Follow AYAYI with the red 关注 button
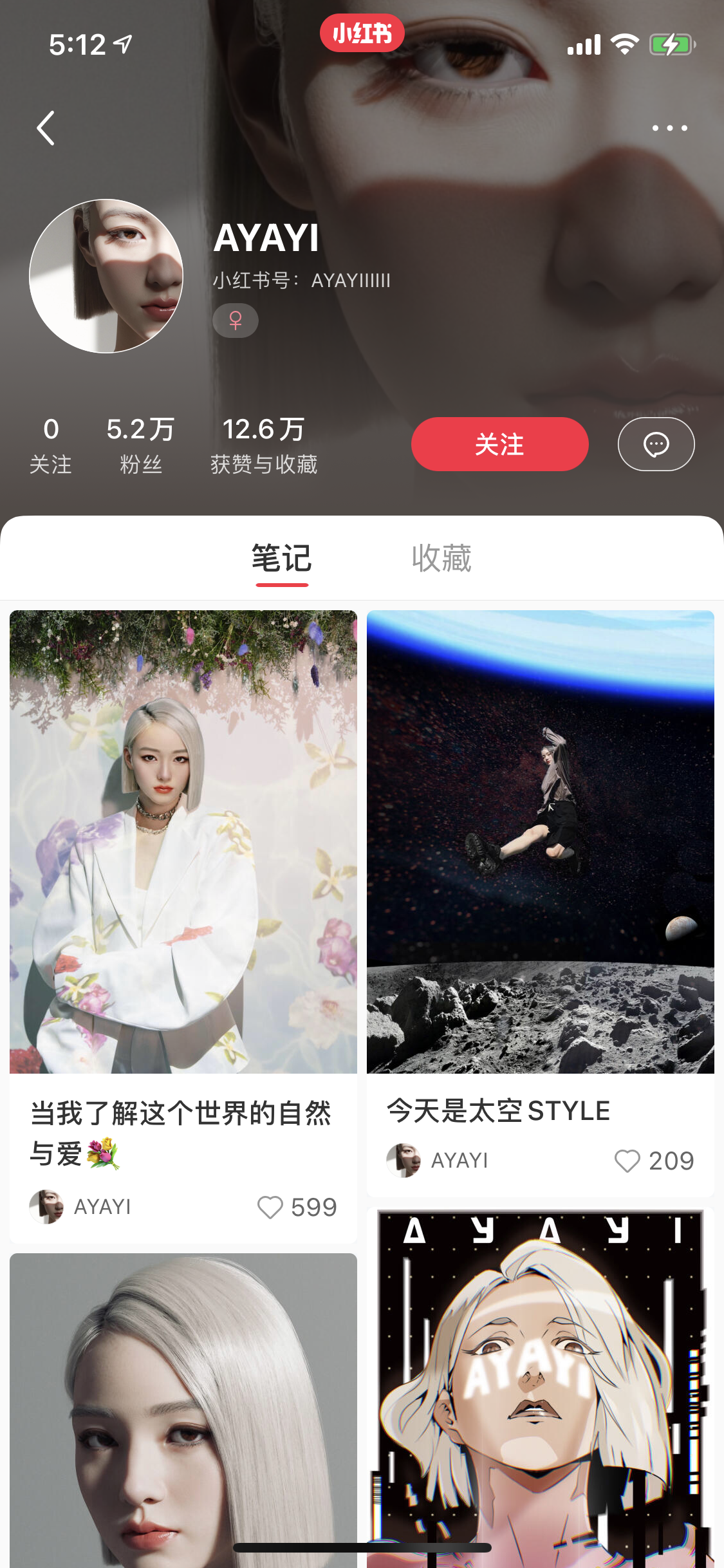Screen dimensions: 724x1568 point(499,444)
